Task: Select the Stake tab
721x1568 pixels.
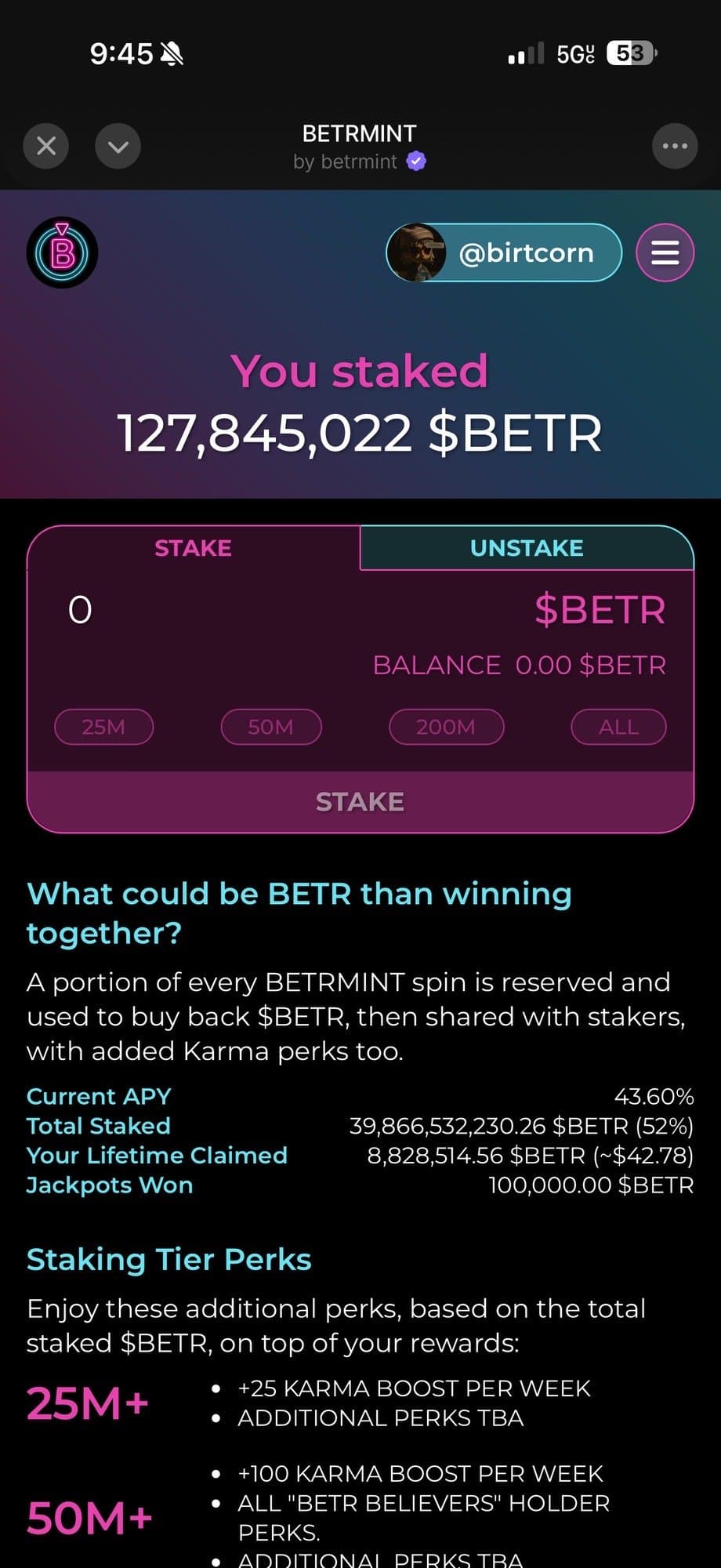Action: pyautogui.click(x=193, y=548)
